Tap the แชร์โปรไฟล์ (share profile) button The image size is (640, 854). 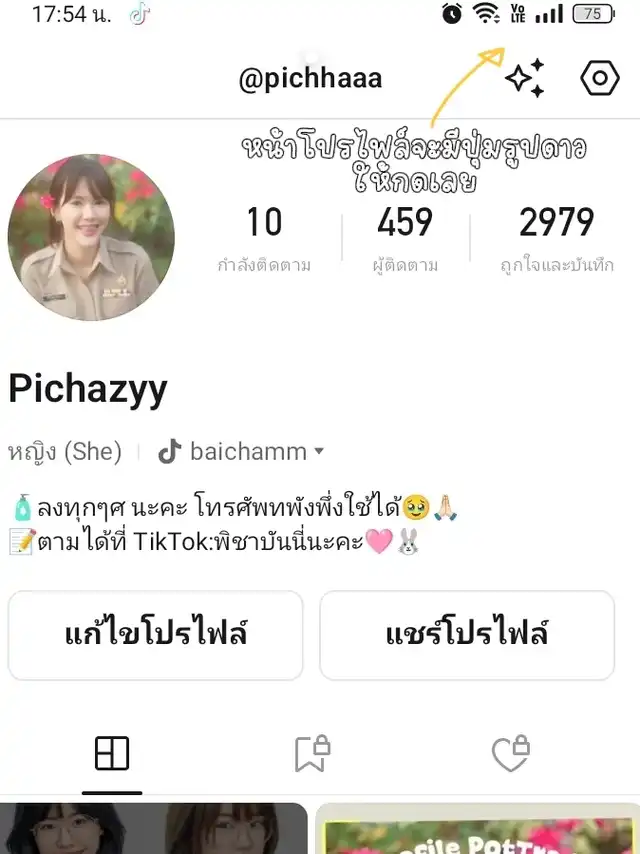[x=467, y=635]
